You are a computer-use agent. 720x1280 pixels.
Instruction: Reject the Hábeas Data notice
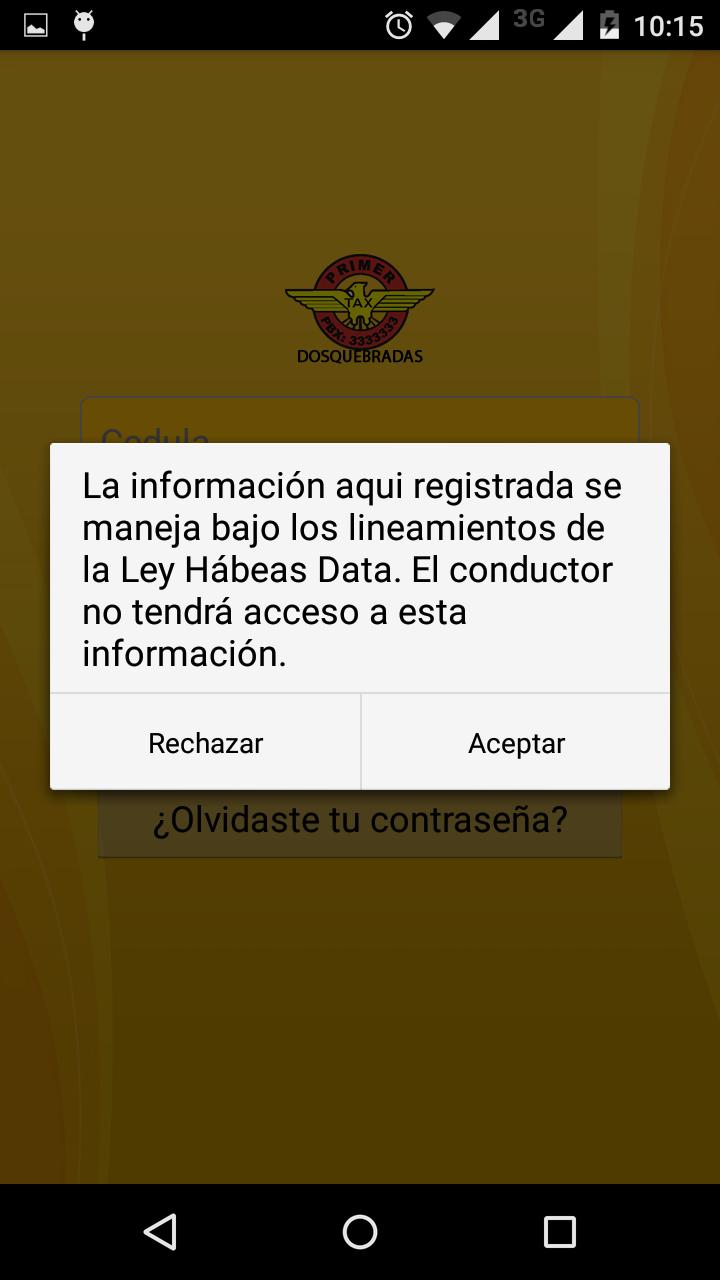click(x=205, y=741)
